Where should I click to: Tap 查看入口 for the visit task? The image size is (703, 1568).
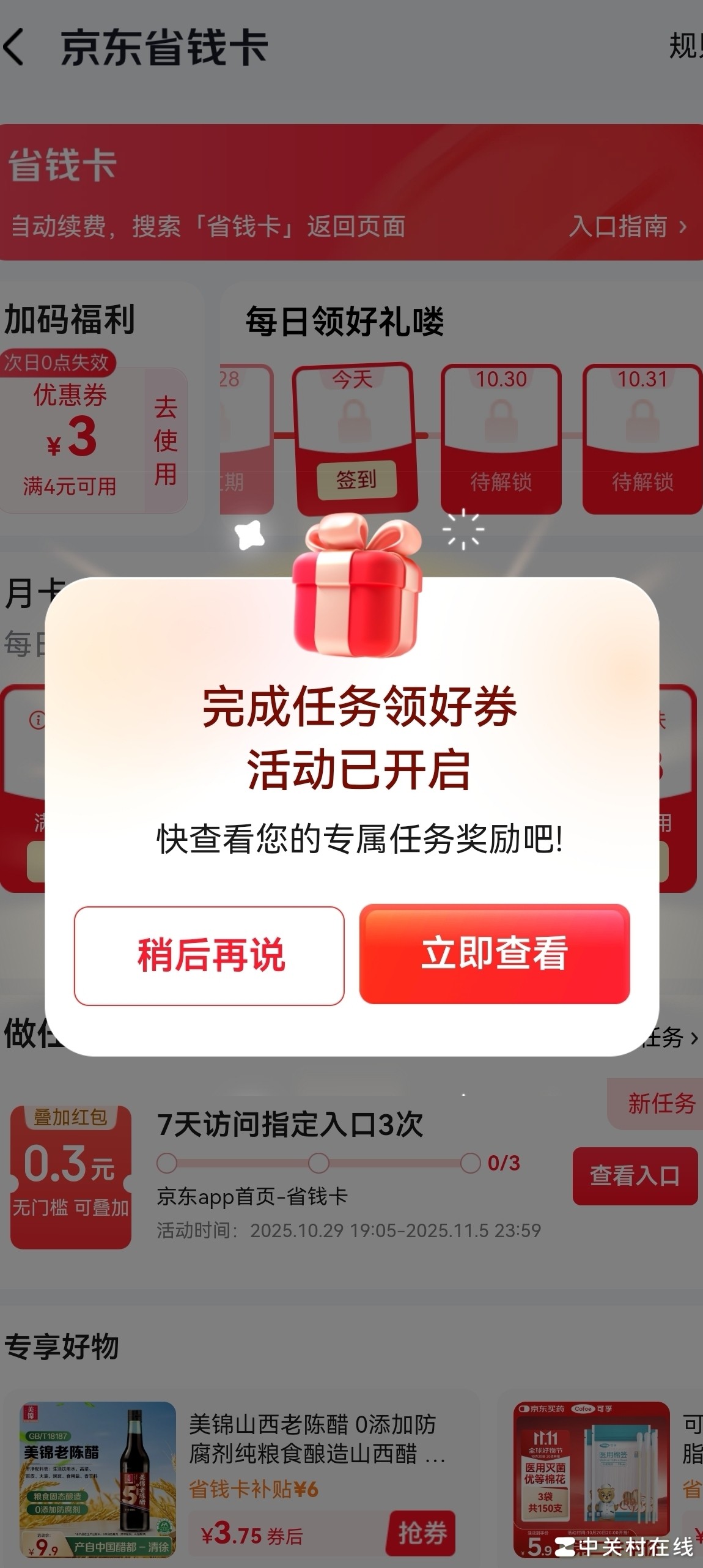coord(635,1175)
